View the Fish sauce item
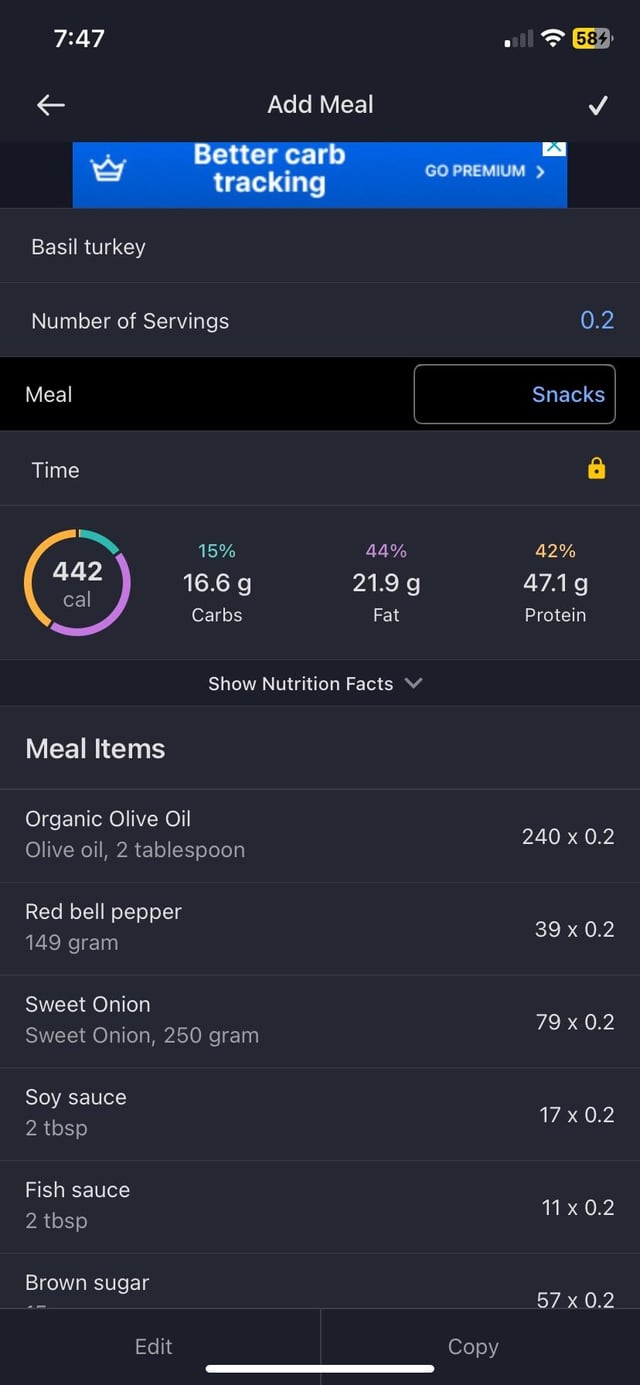The width and height of the screenshot is (640, 1385). click(x=320, y=1207)
